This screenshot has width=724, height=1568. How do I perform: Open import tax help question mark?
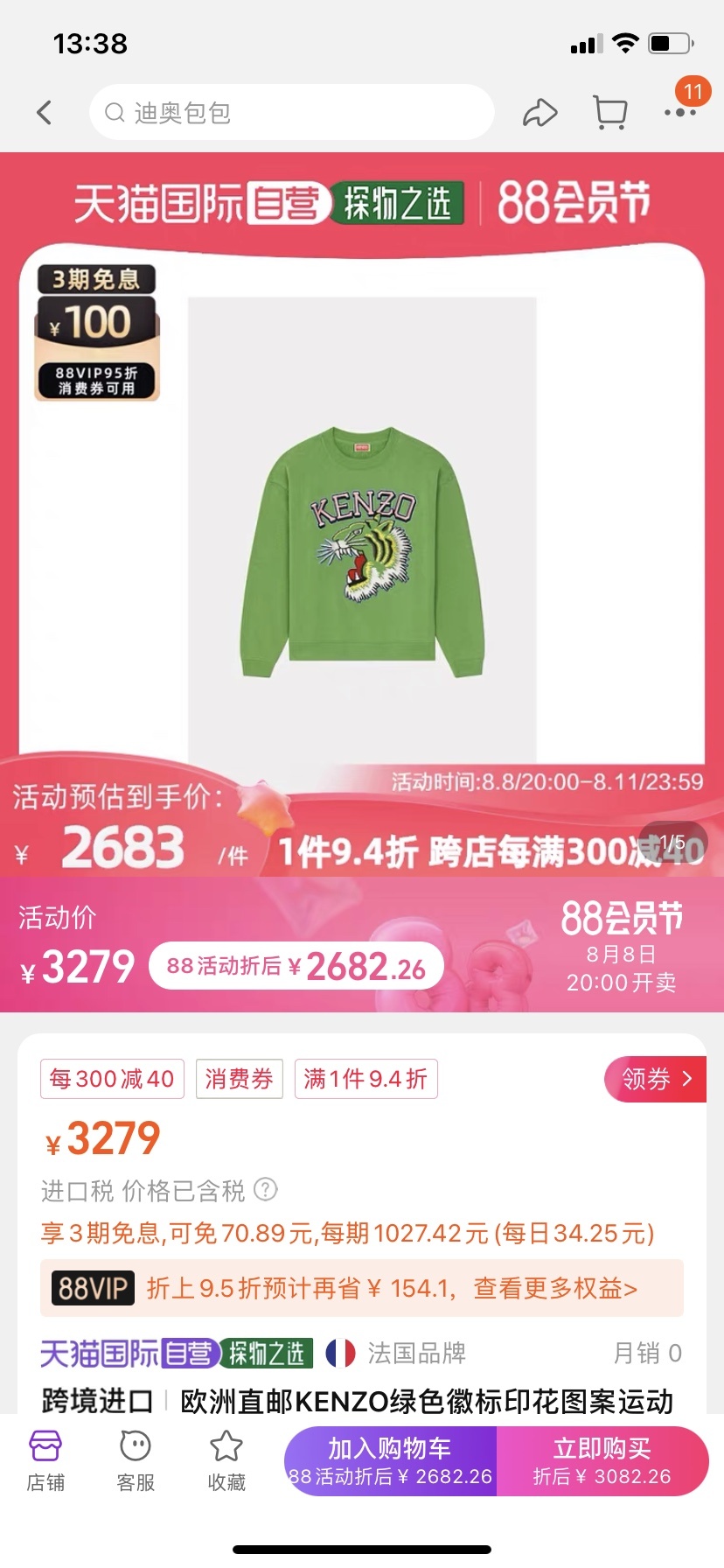click(x=265, y=1190)
